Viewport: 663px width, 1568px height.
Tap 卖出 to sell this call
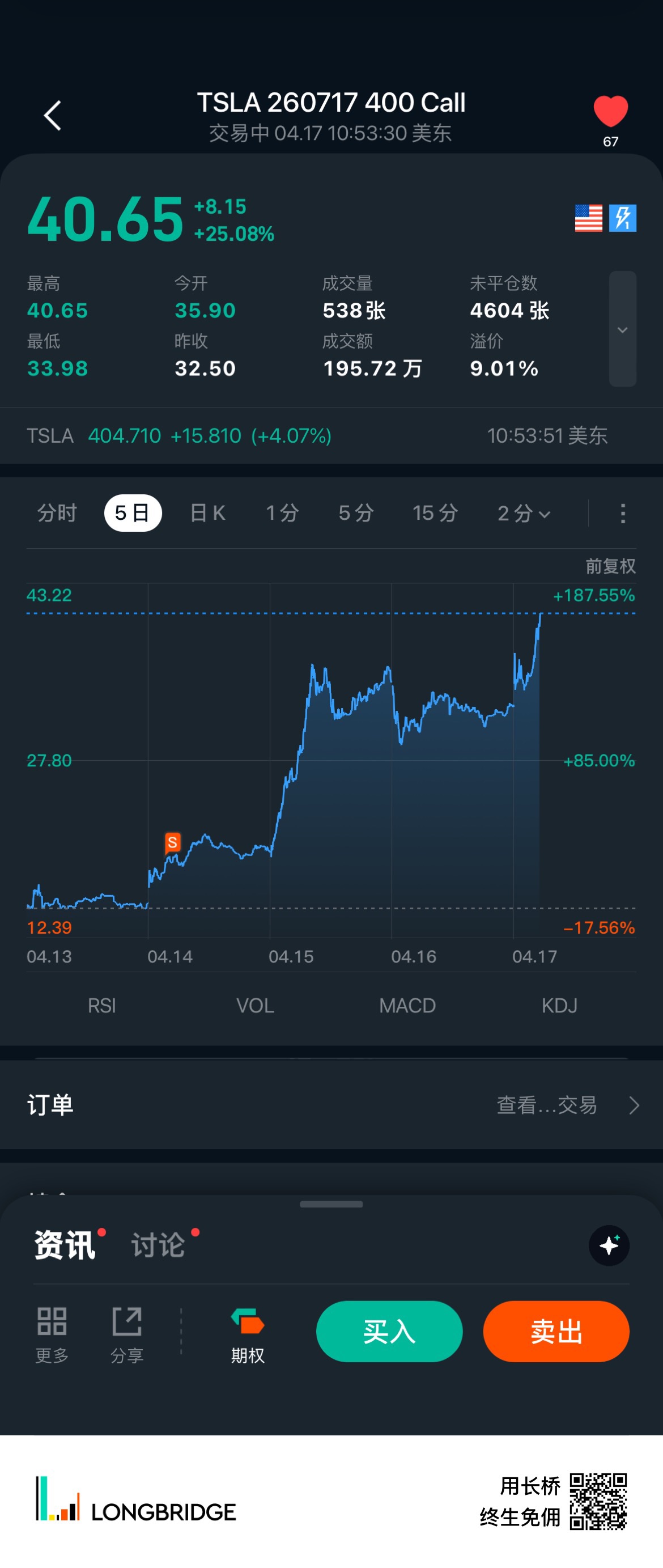555,1331
